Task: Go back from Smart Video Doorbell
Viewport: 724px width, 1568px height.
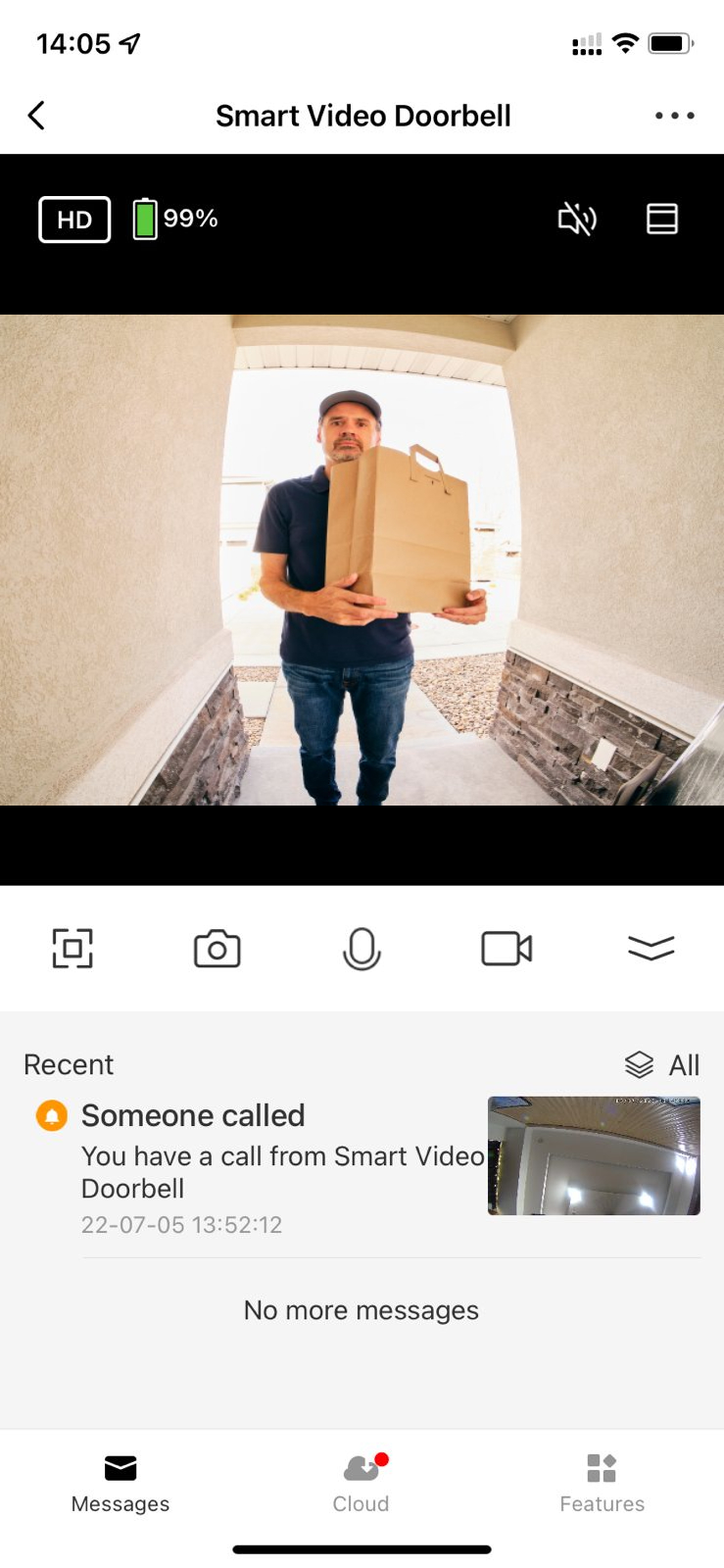Action: [37, 116]
